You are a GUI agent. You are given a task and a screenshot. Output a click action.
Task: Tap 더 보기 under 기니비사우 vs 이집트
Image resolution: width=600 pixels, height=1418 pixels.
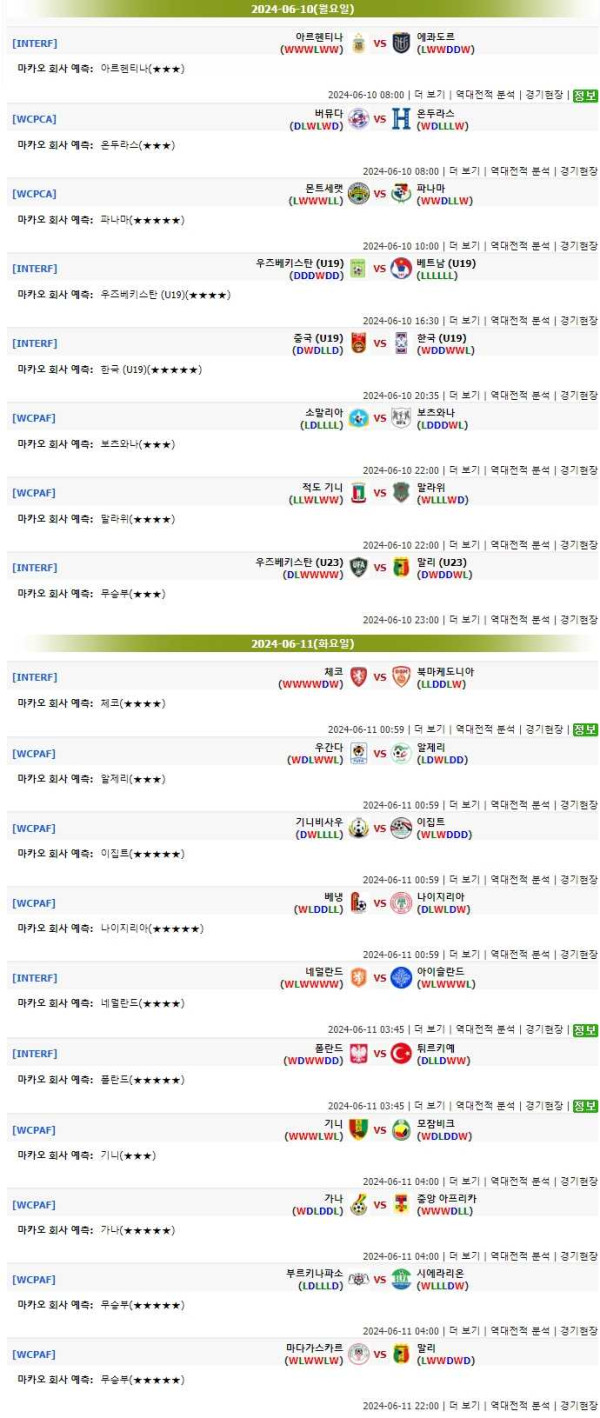click(463, 879)
